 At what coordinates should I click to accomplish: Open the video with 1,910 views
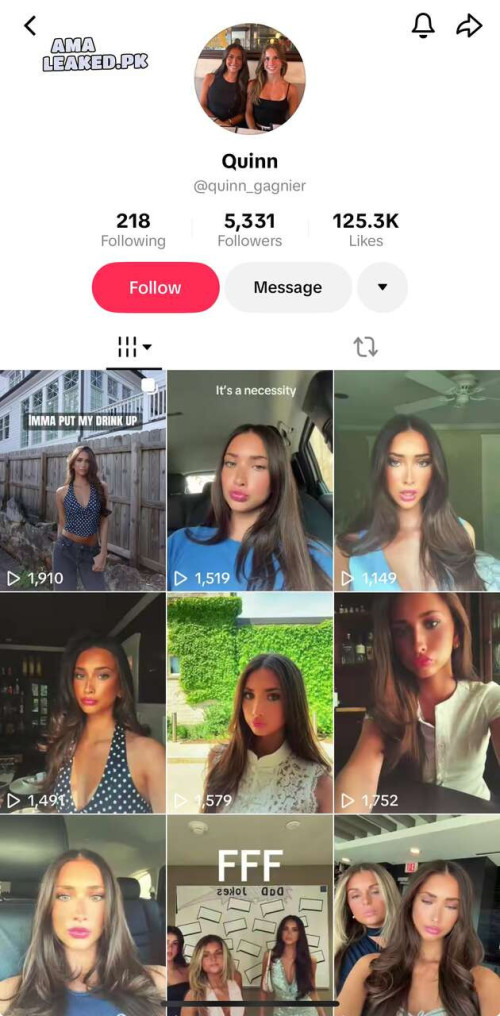coord(83,480)
